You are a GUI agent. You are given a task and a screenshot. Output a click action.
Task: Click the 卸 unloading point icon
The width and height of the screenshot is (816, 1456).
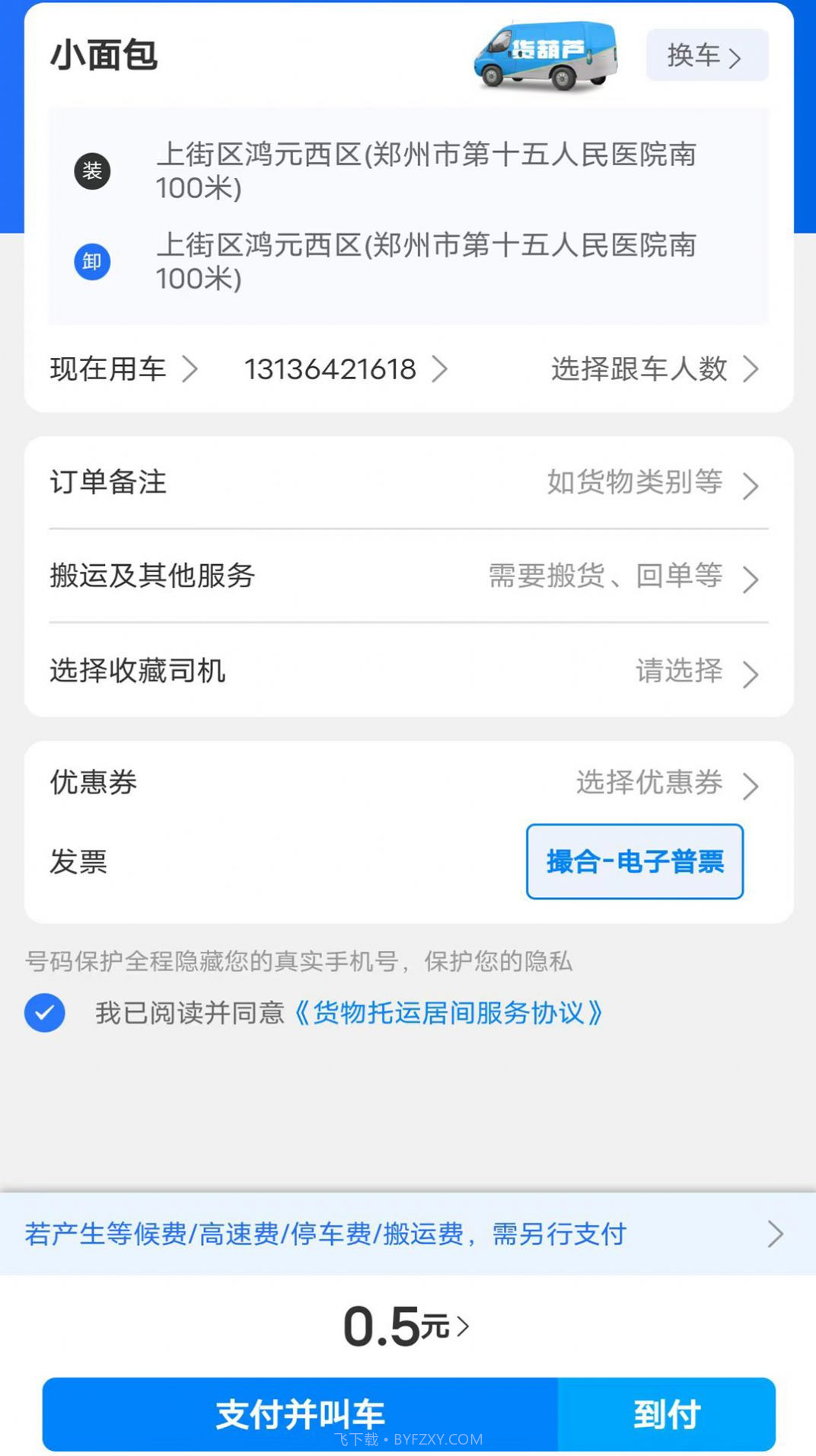coord(93,260)
